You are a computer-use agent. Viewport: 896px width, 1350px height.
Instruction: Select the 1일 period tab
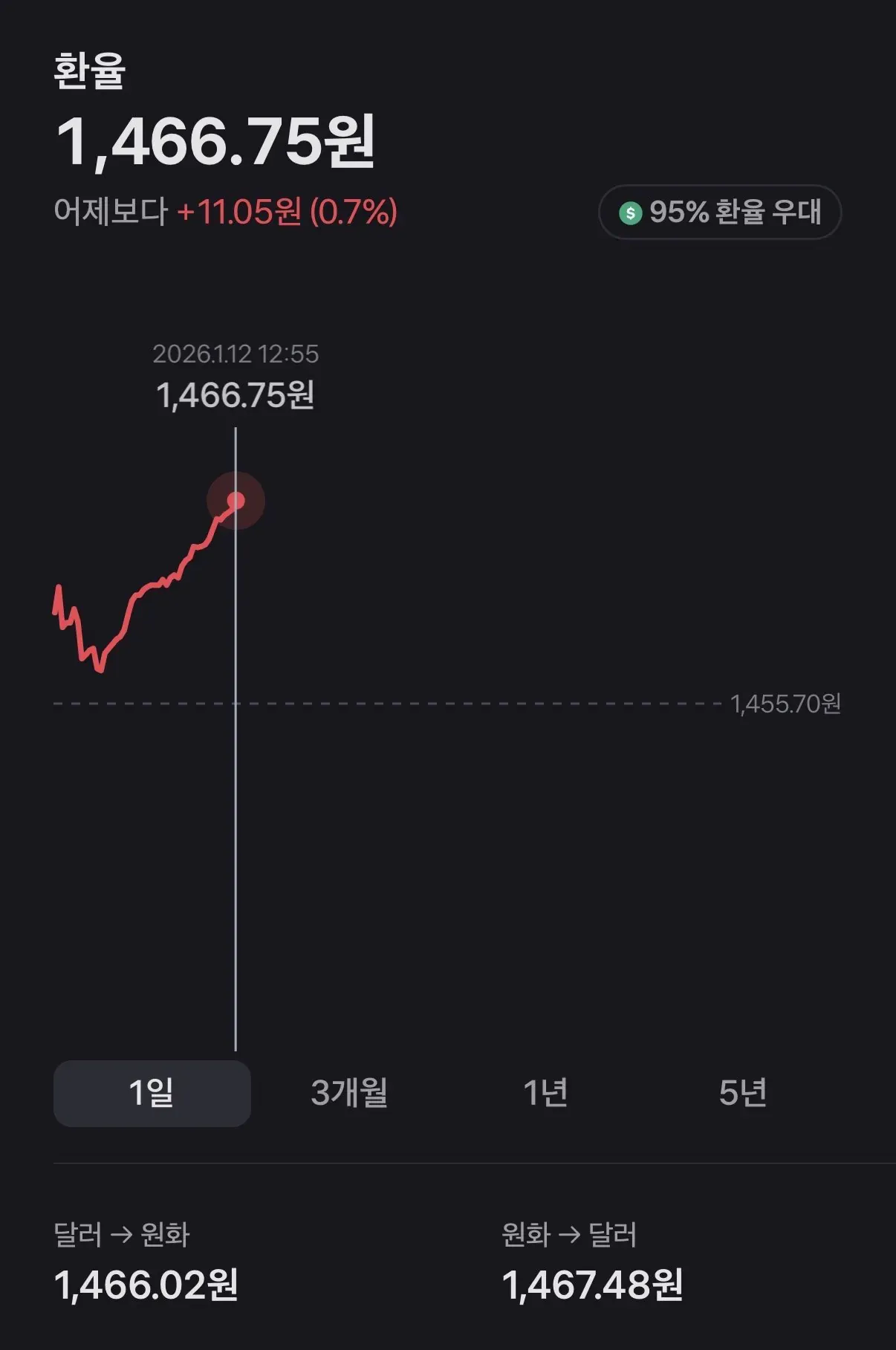(x=152, y=1094)
